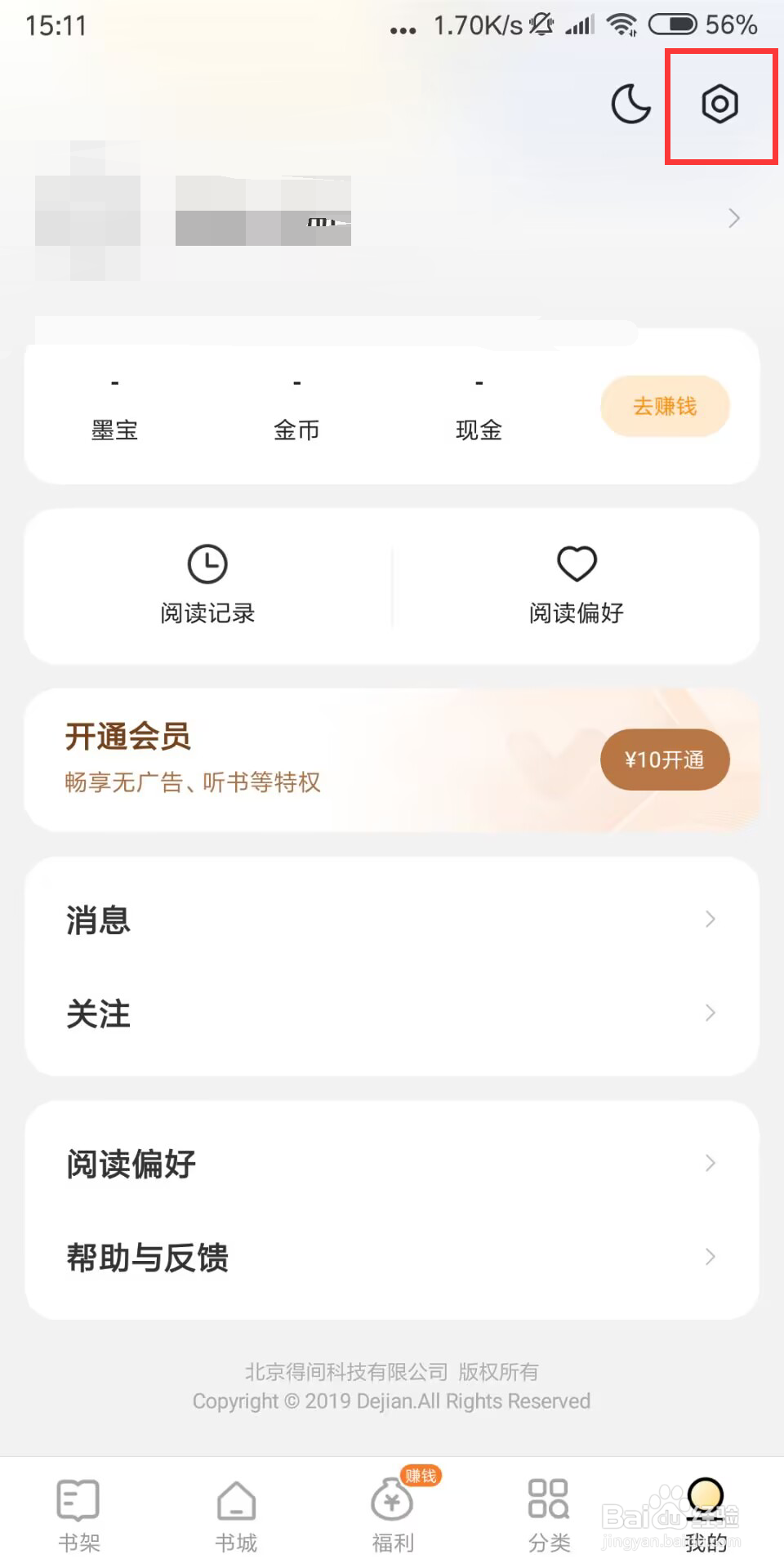Image resolution: width=784 pixels, height=1568 pixels.
Task: Tap the 去赚钱 earn money button
Action: (x=664, y=406)
